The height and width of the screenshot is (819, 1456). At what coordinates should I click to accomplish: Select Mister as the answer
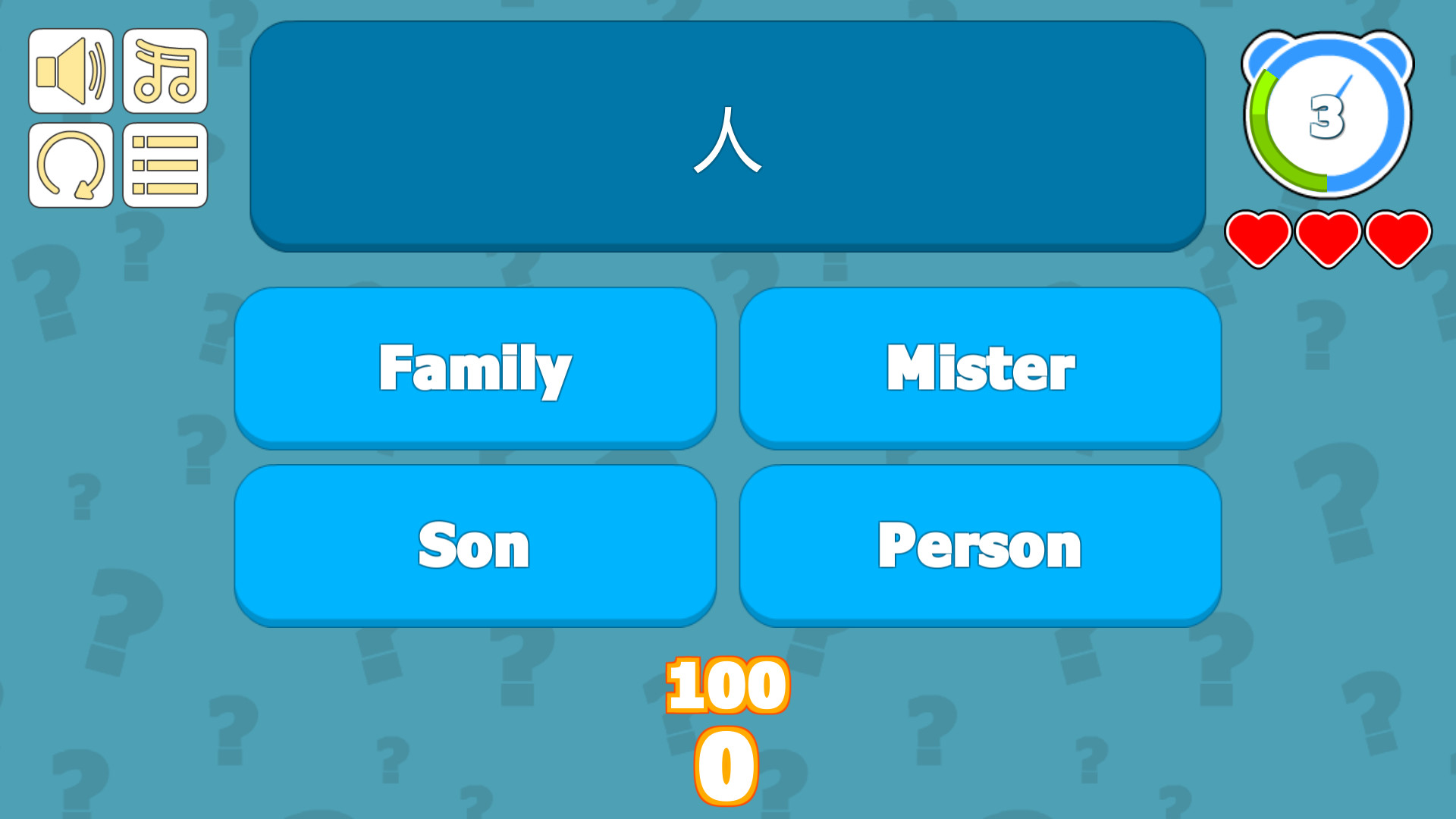tap(980, 367)
